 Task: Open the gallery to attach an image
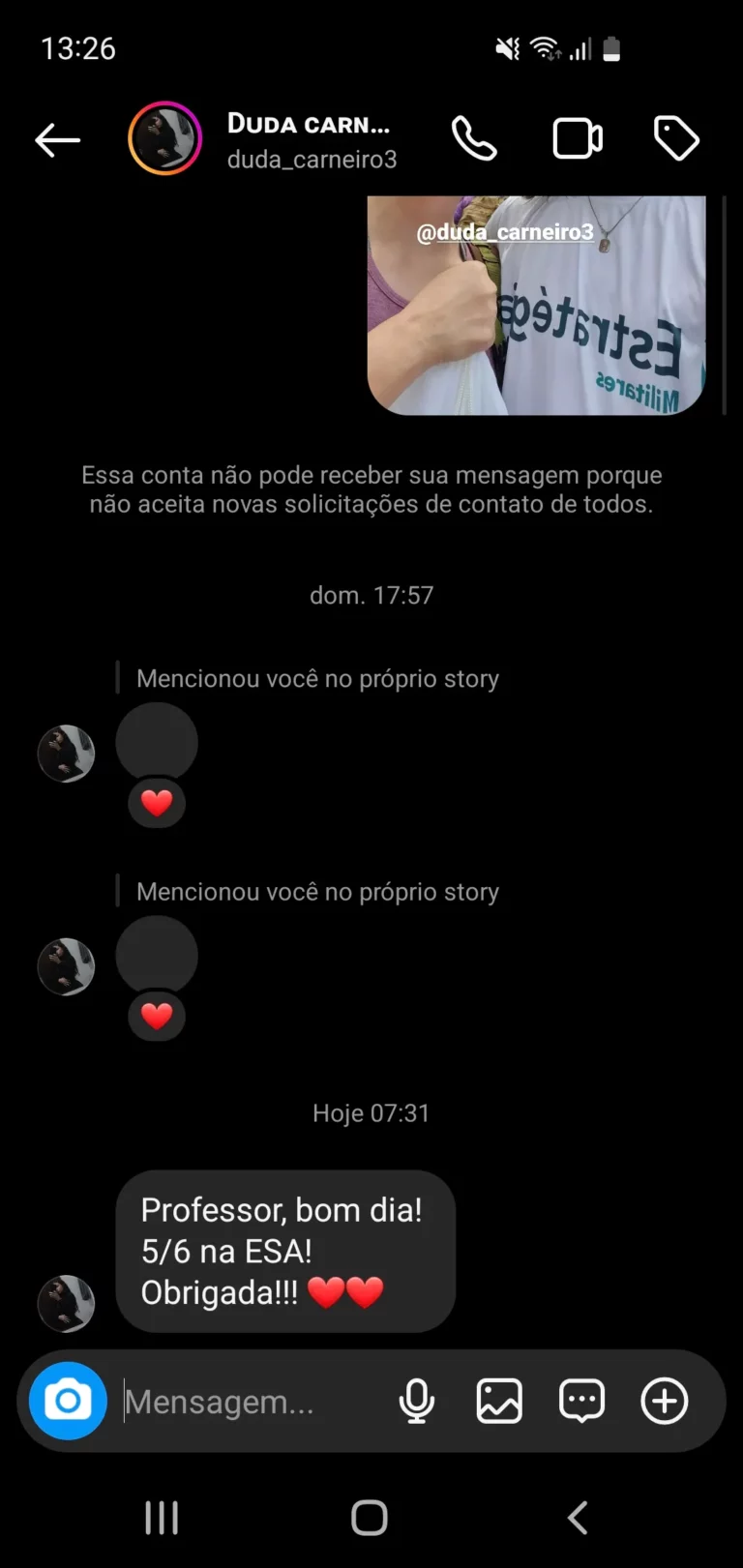tap(498, 1400)
